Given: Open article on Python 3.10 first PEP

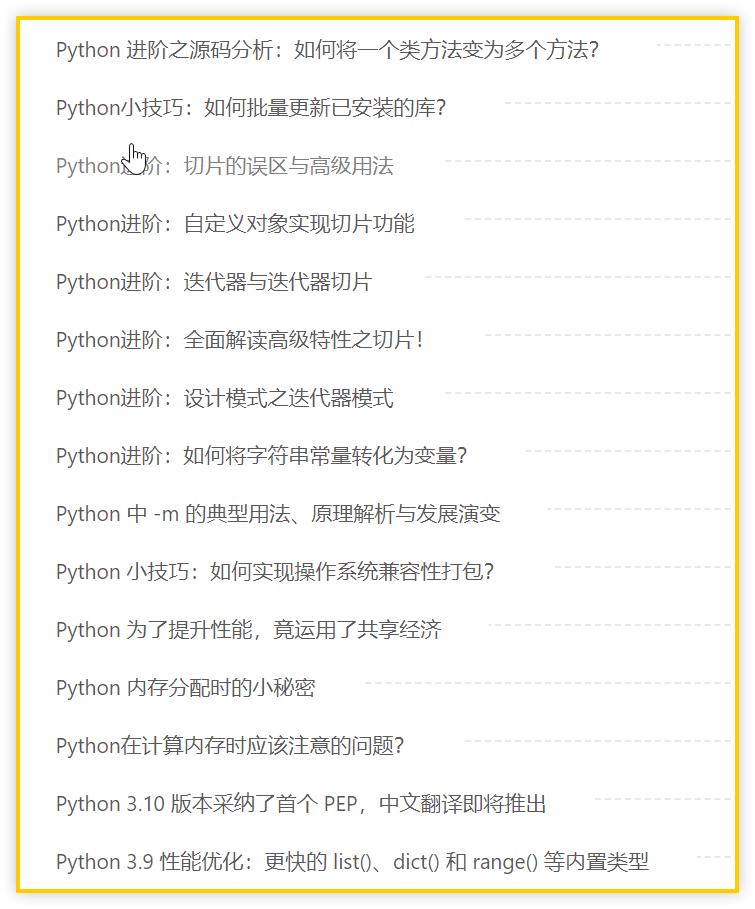Looking at the screenshot, I should 301,804.
